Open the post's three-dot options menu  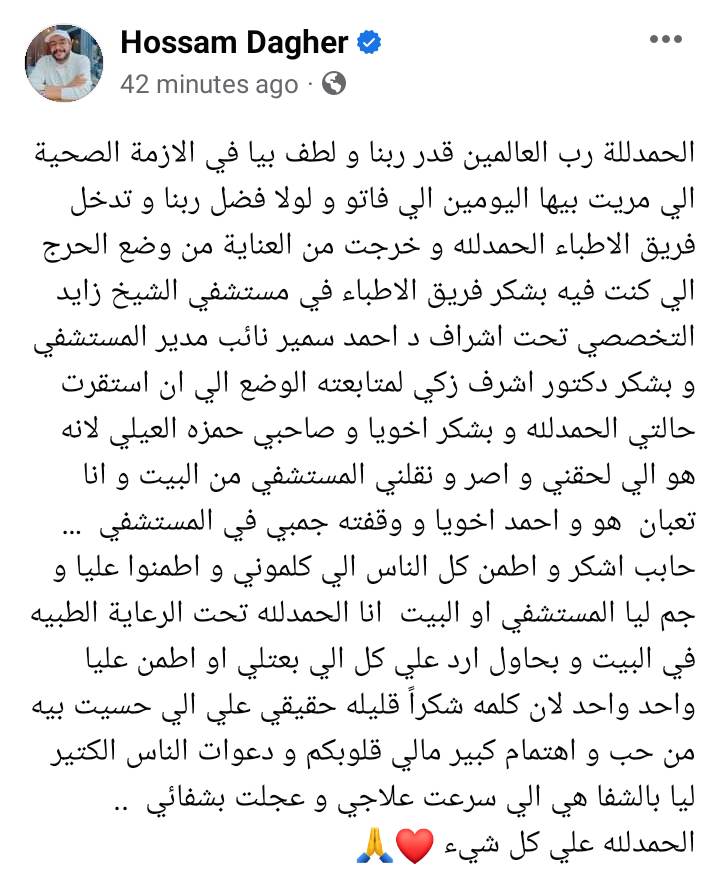(665, 39)
